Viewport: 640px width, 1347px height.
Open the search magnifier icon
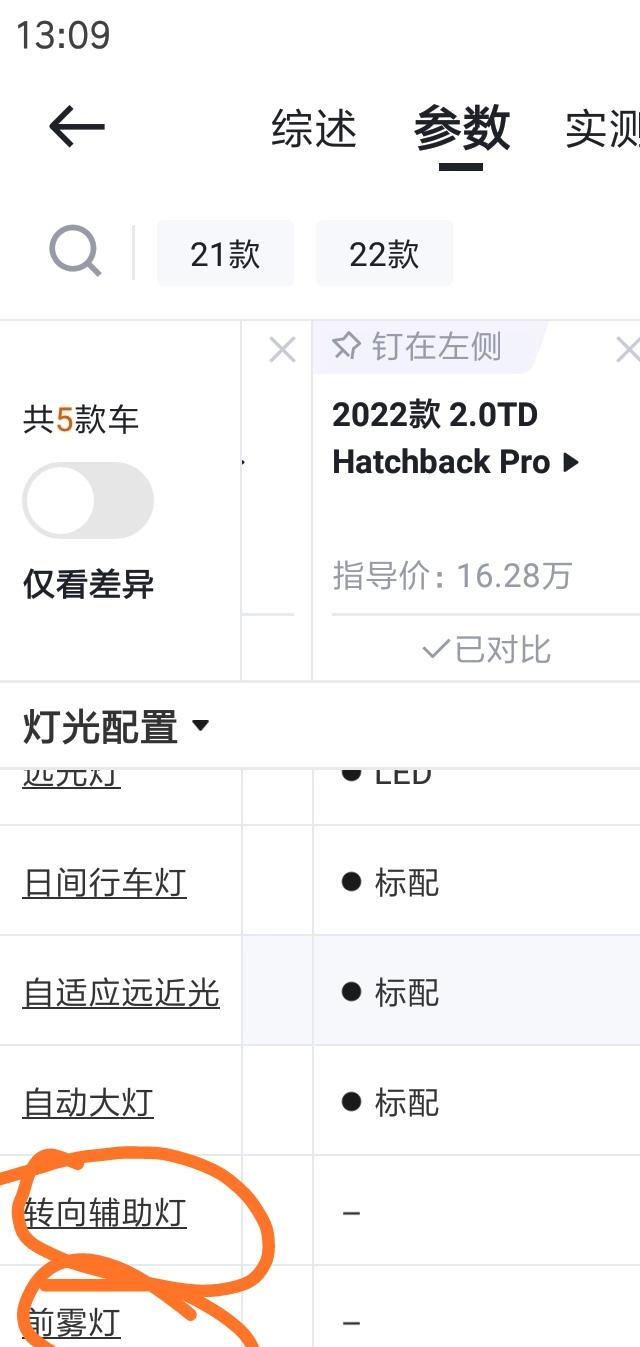[x=76, y=250]
